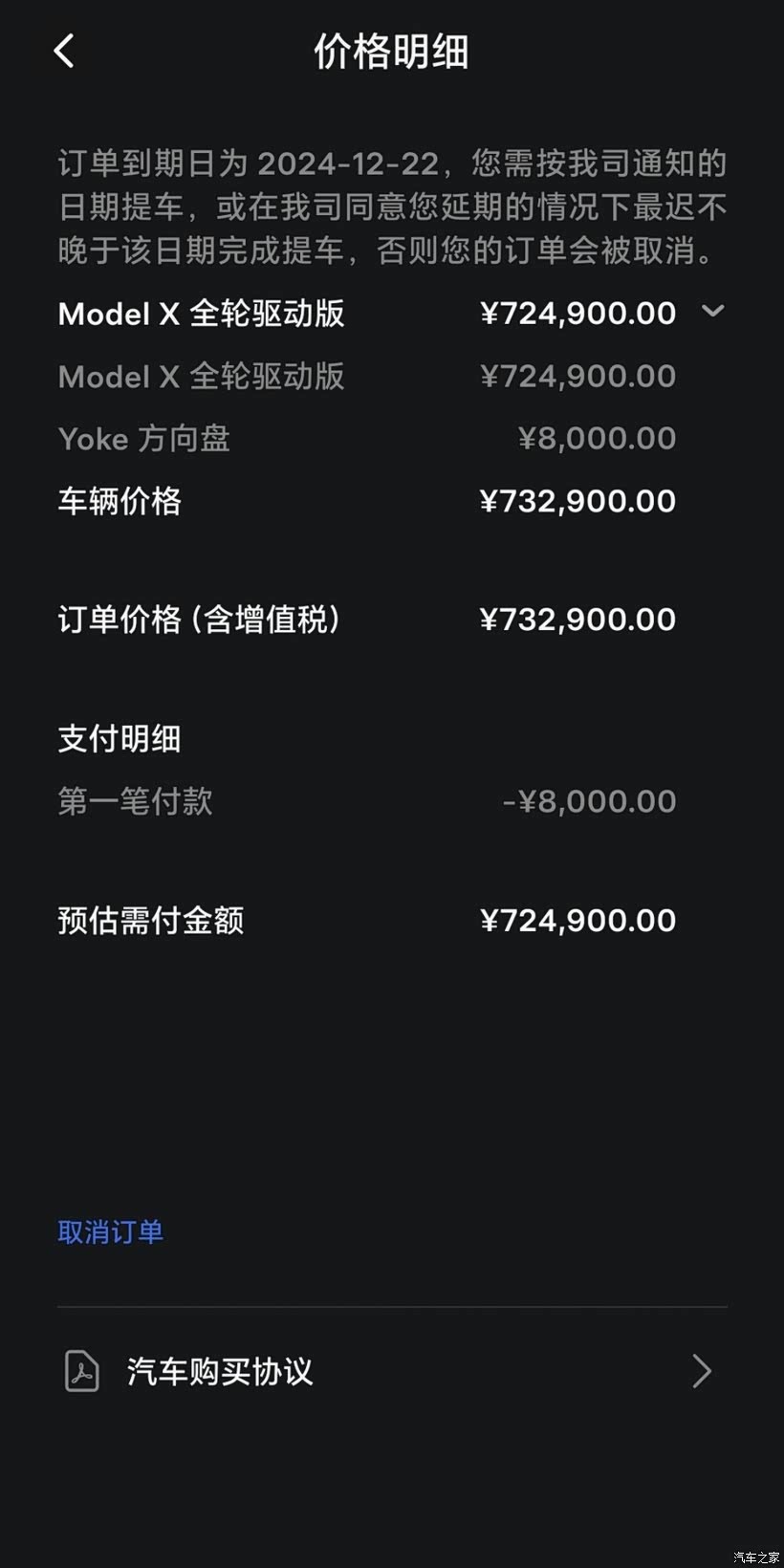Go back from the 价格明细 page
Image resolution: width=784 pixels, height=1568 pixels.
tap(64, 51)
